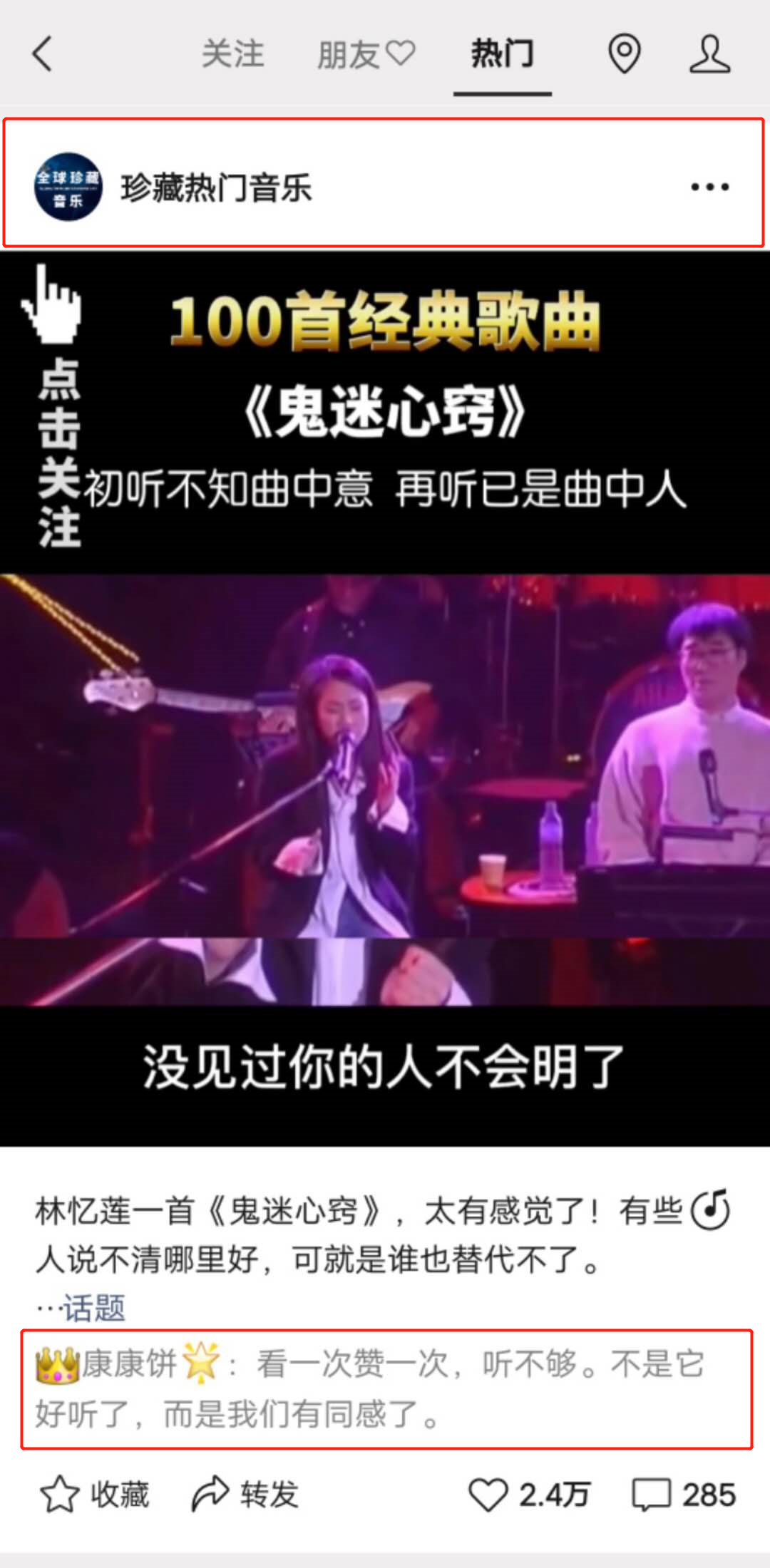770x1568 pixels.
Task: Click the 珍藏热门音乐 account avatar
Action: [68, 188]
